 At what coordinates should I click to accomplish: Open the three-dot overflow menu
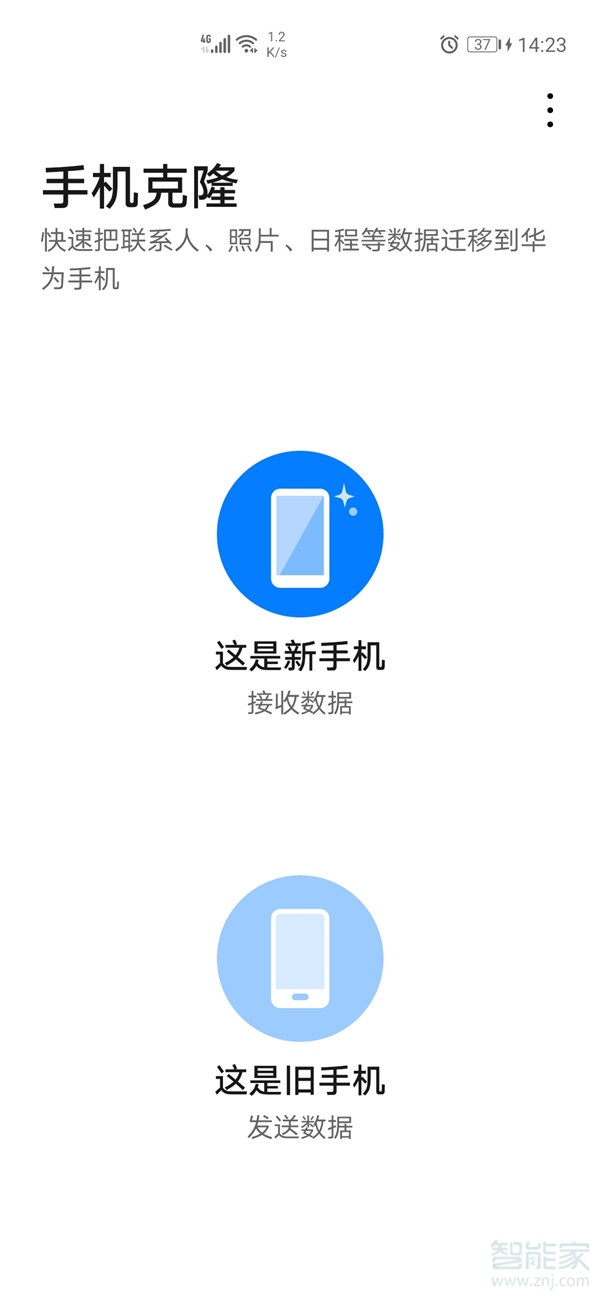click(550, 110)
